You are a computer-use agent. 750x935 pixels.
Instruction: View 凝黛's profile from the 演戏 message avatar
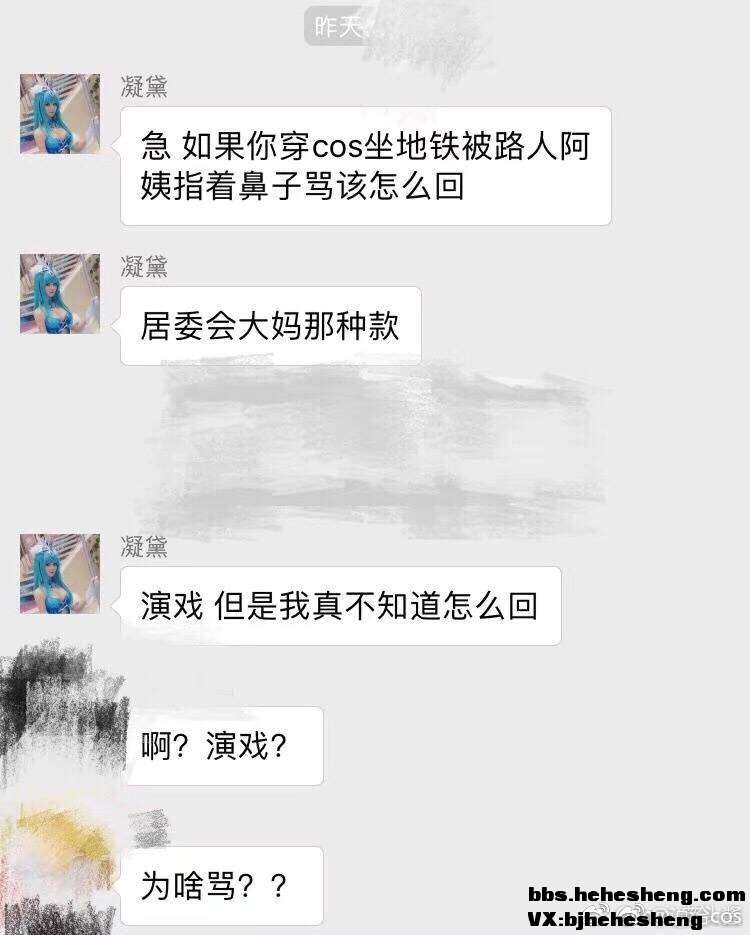(60, 574)
